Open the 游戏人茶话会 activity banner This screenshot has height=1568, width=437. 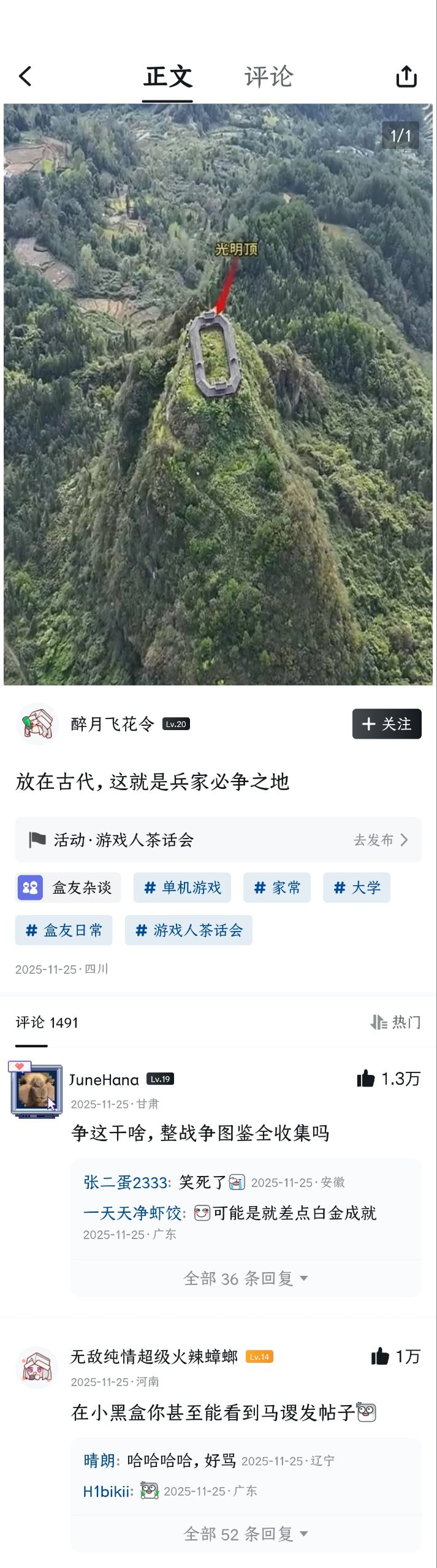218,840
